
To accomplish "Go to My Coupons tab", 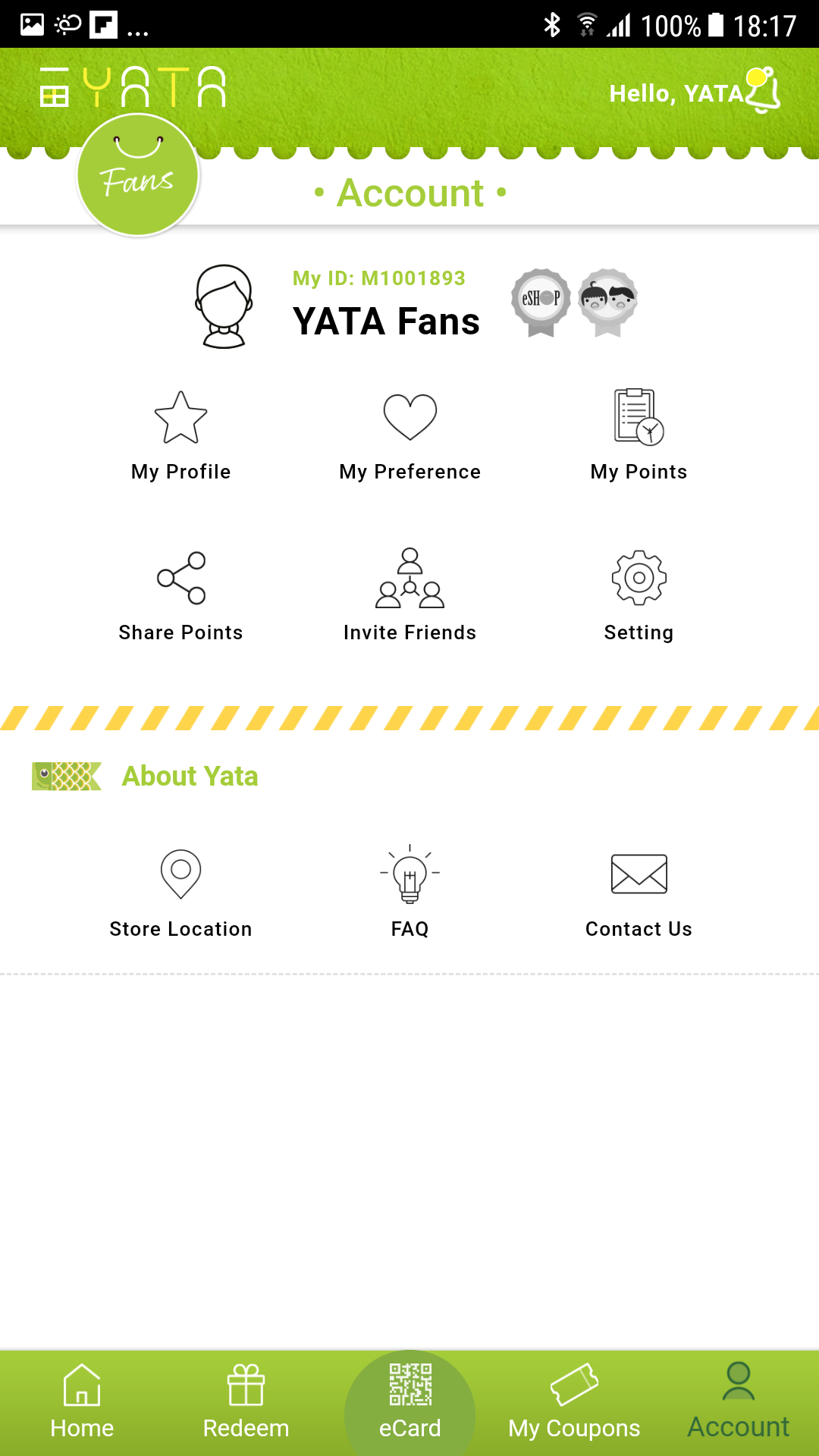I will point(574,1403).
